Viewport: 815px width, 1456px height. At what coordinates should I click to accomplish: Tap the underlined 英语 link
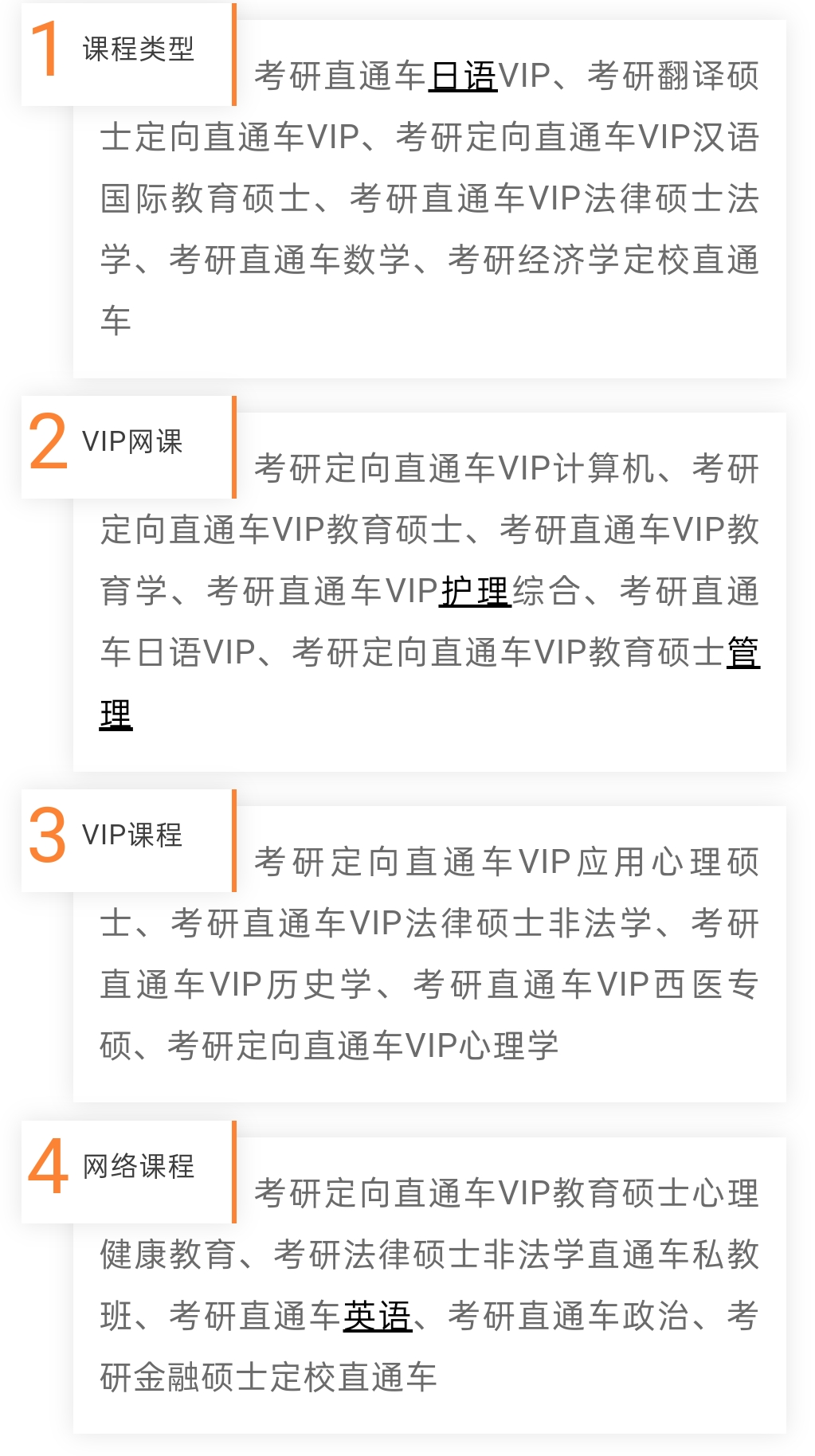click(x=378, y=1317)
